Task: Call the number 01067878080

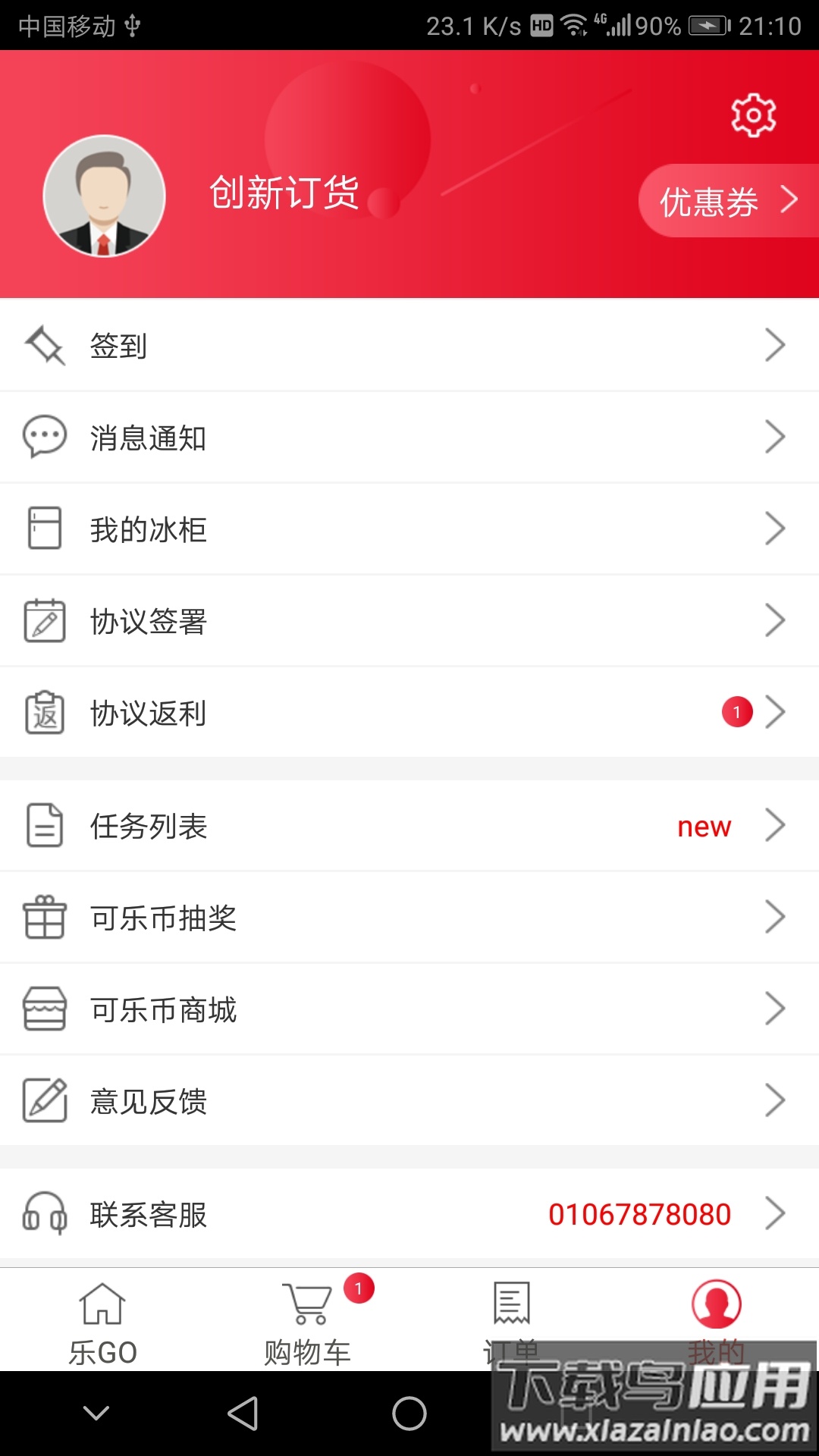Action: point(639,1213)
